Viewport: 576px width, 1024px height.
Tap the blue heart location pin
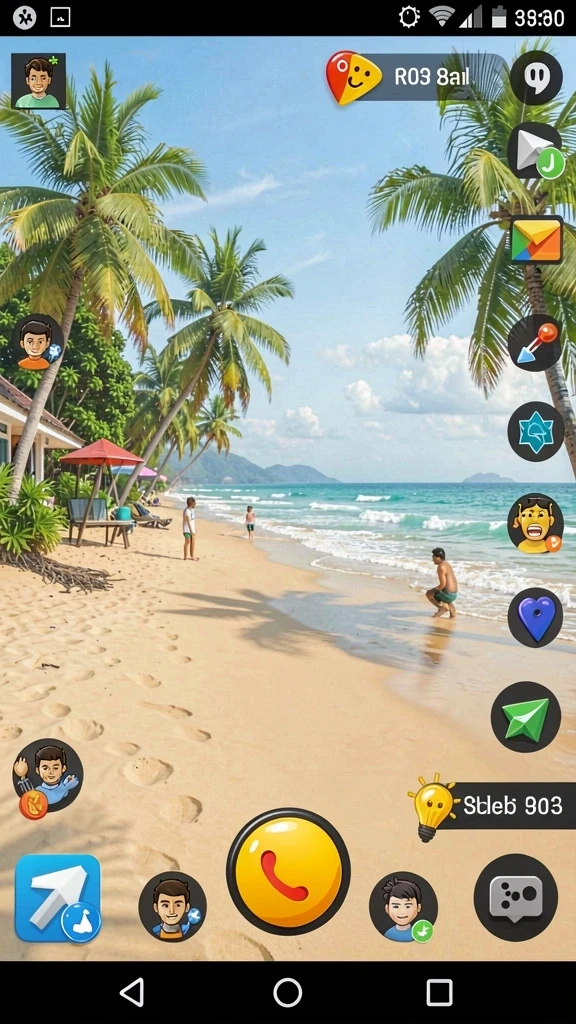click(536, 617)
